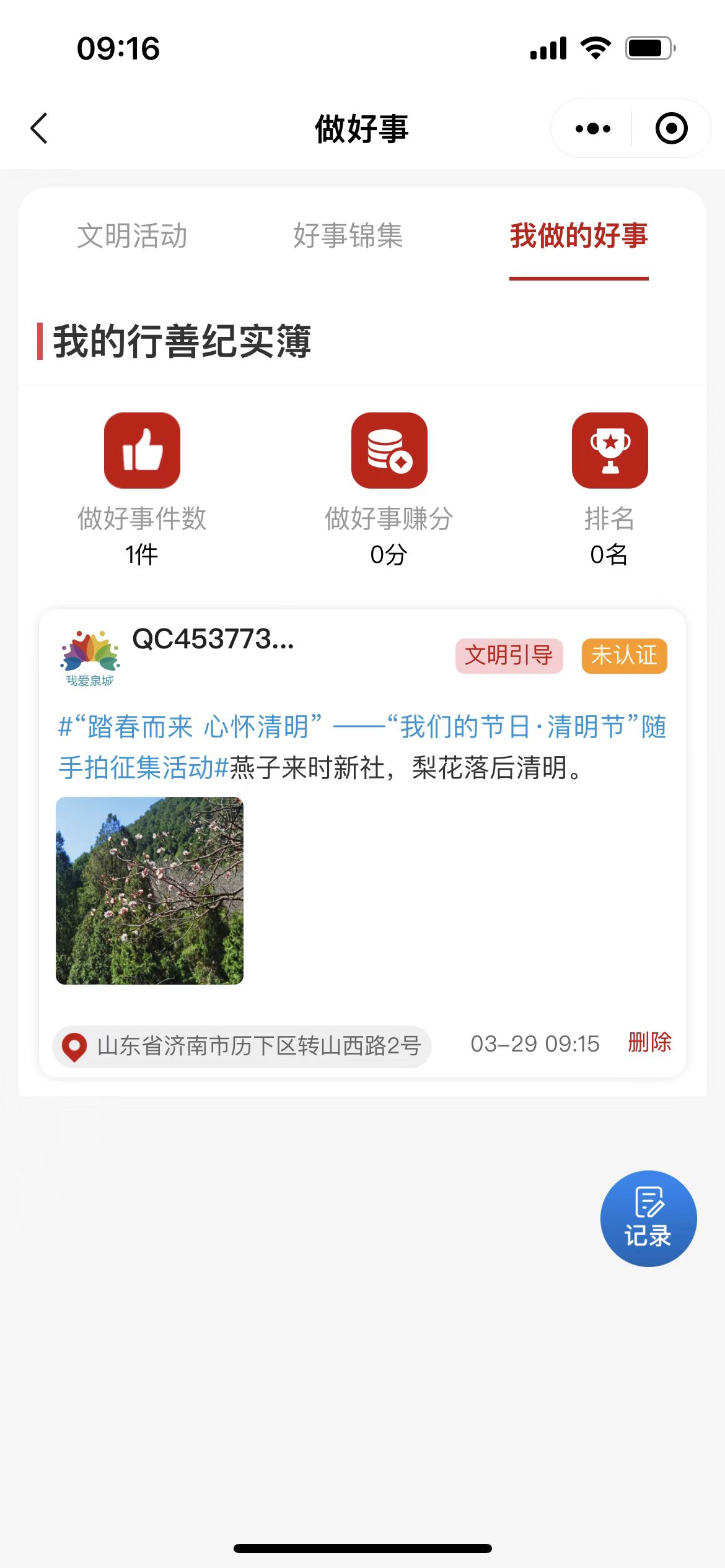Click the circular capsule close icon
This screenshot has width=725, height=1568.
point(670,128)
